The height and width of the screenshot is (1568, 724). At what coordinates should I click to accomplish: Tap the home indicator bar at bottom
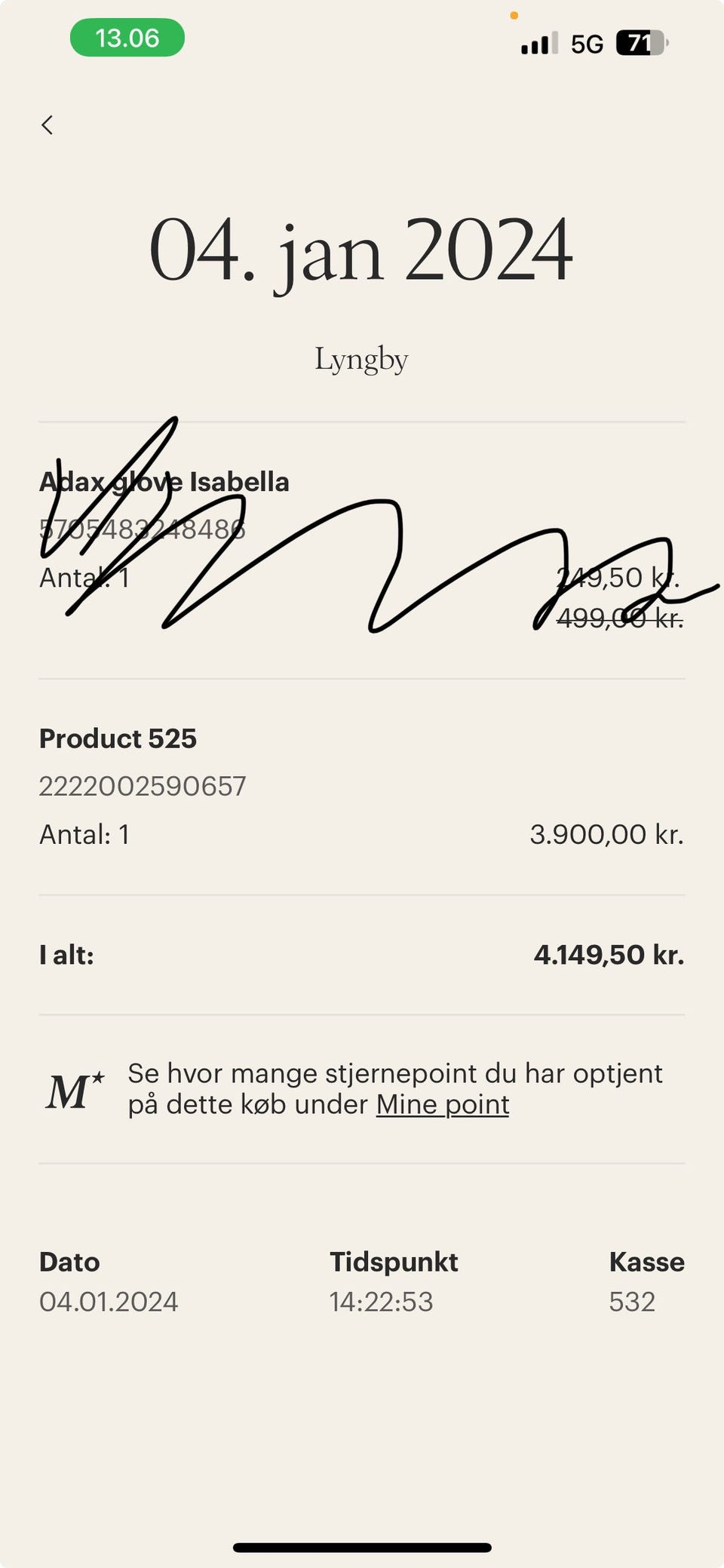pyautogui.click(x=361, y=1542)
